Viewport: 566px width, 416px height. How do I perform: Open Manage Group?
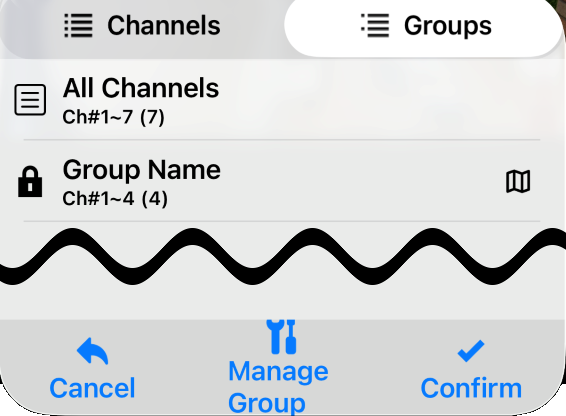pos(278,368)
